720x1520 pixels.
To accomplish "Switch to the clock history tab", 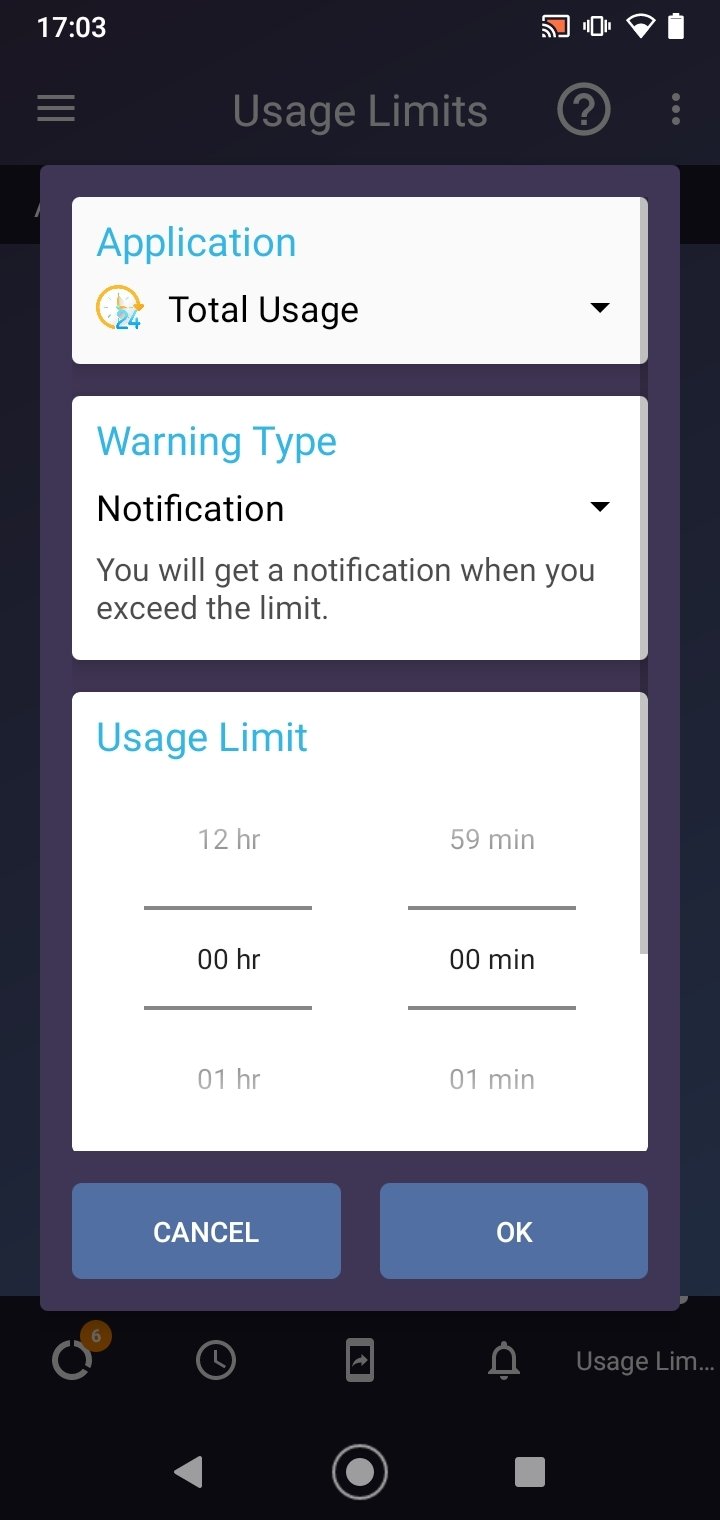I will pyautogui.click(x=216, y=1361).
